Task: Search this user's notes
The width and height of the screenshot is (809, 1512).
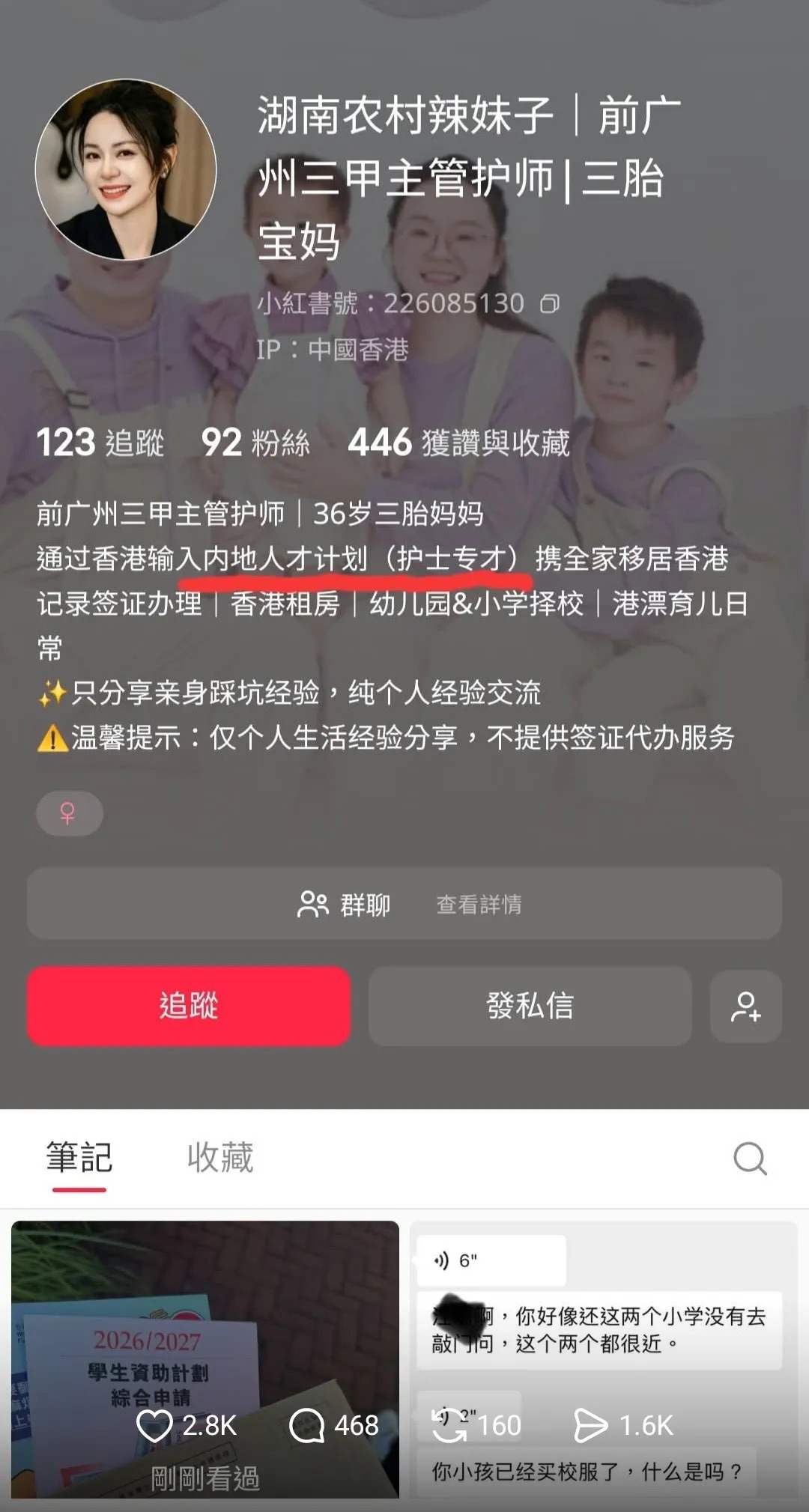Action: click(750, 1159)
